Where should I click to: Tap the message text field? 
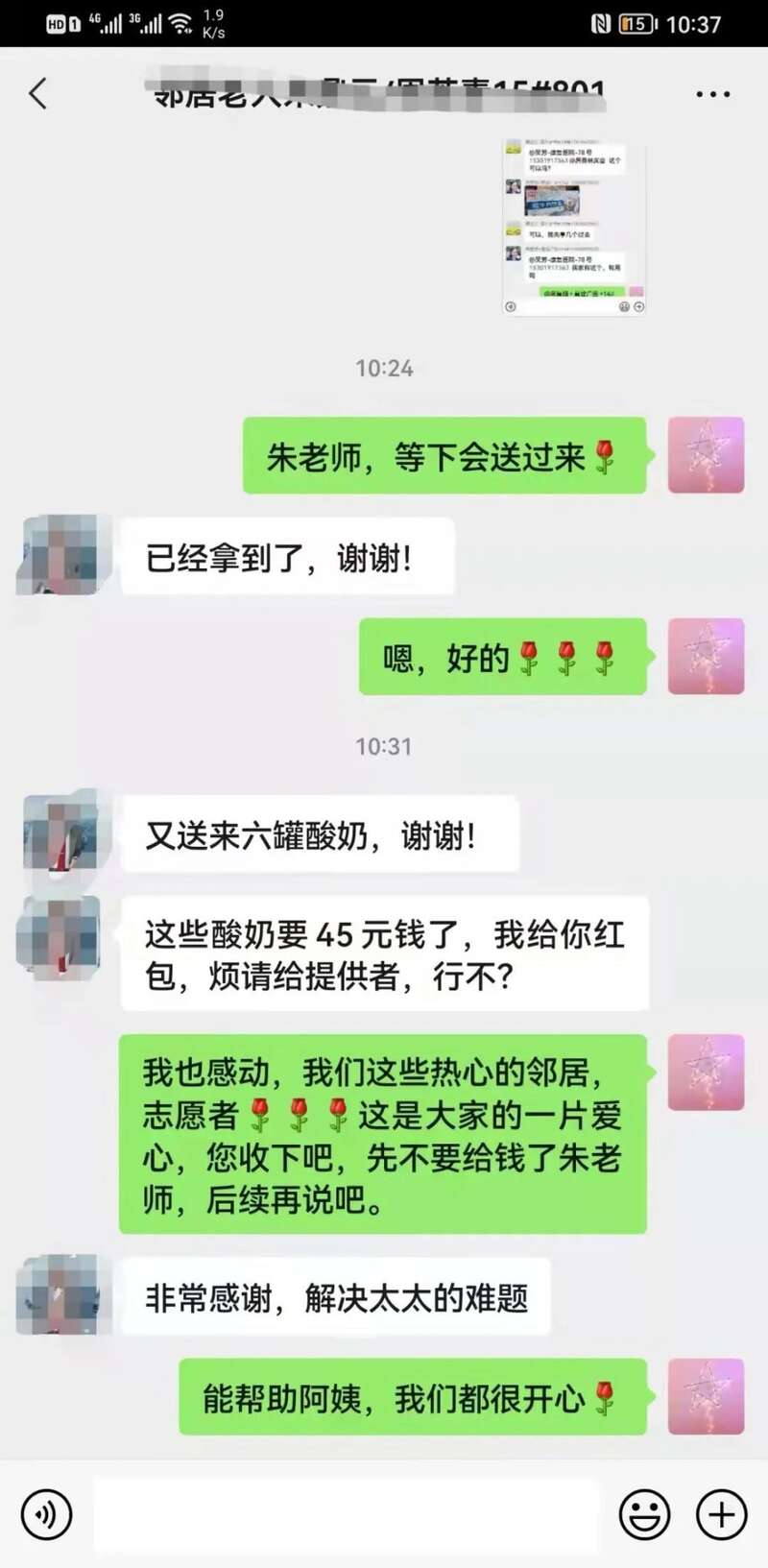point(346,1514)
